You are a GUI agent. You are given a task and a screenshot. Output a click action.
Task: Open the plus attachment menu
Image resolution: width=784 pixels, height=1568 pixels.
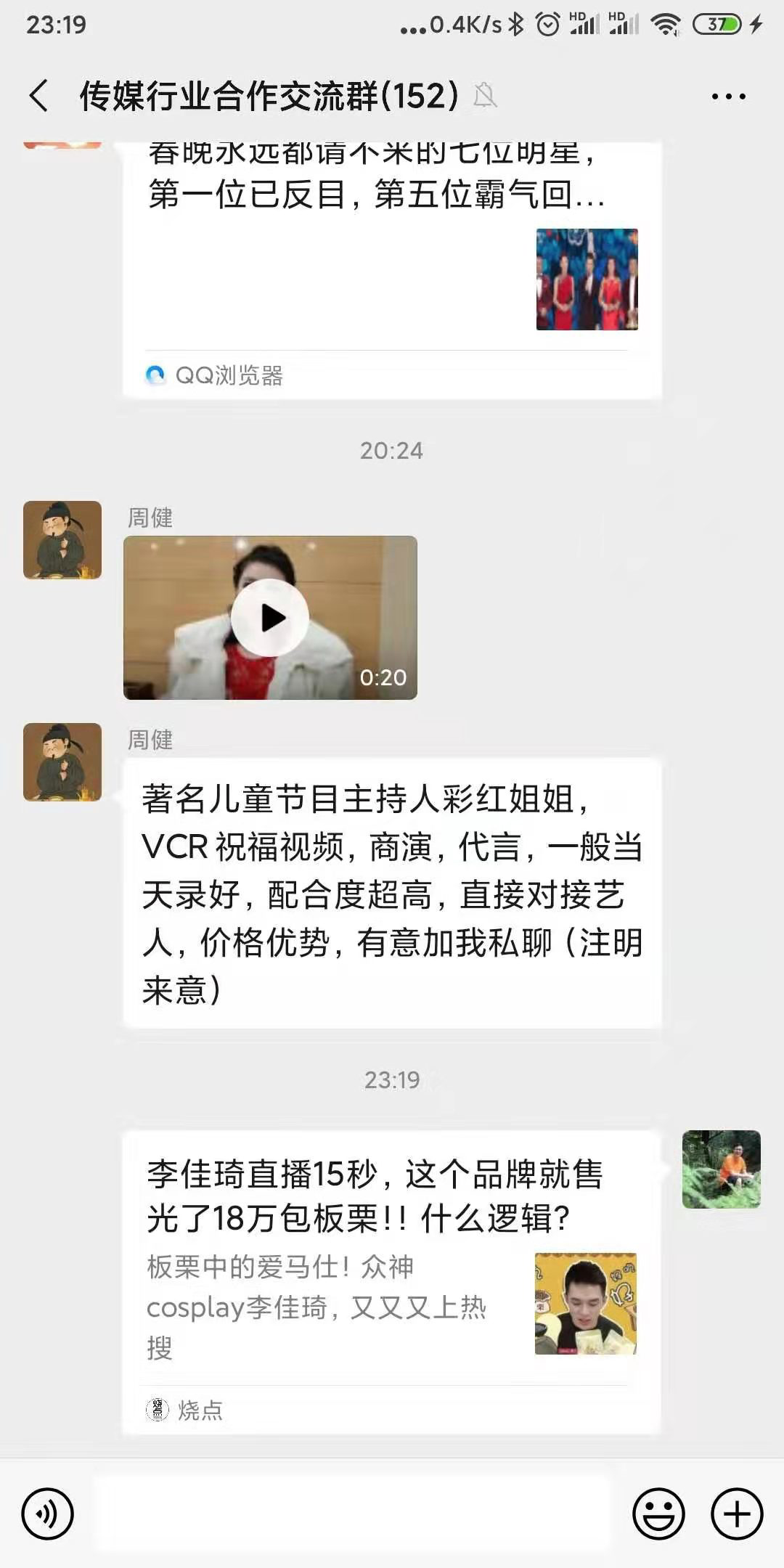click(x=737, y=1514)
